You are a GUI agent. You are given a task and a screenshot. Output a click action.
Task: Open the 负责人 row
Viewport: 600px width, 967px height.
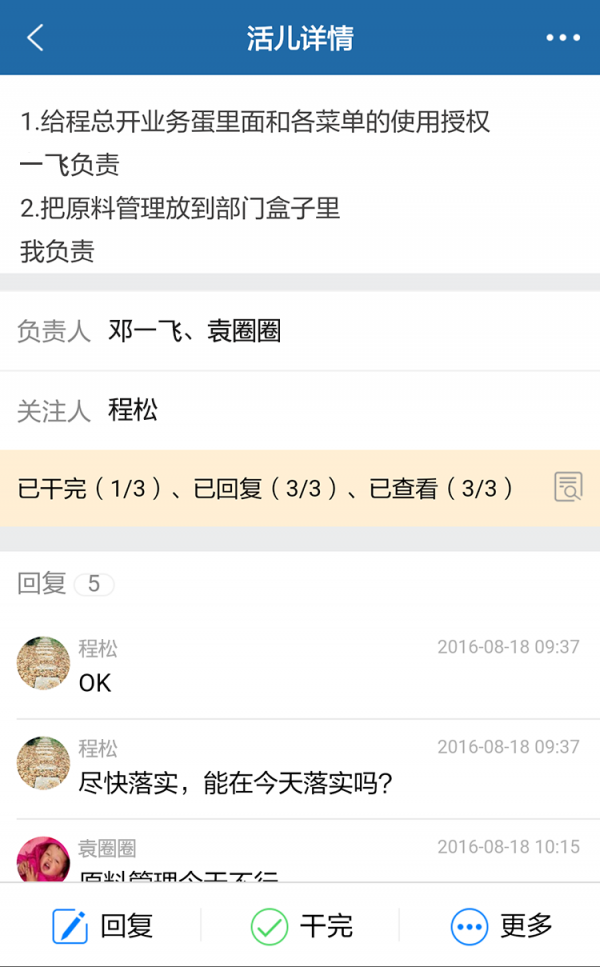click(x=300, y=331)
